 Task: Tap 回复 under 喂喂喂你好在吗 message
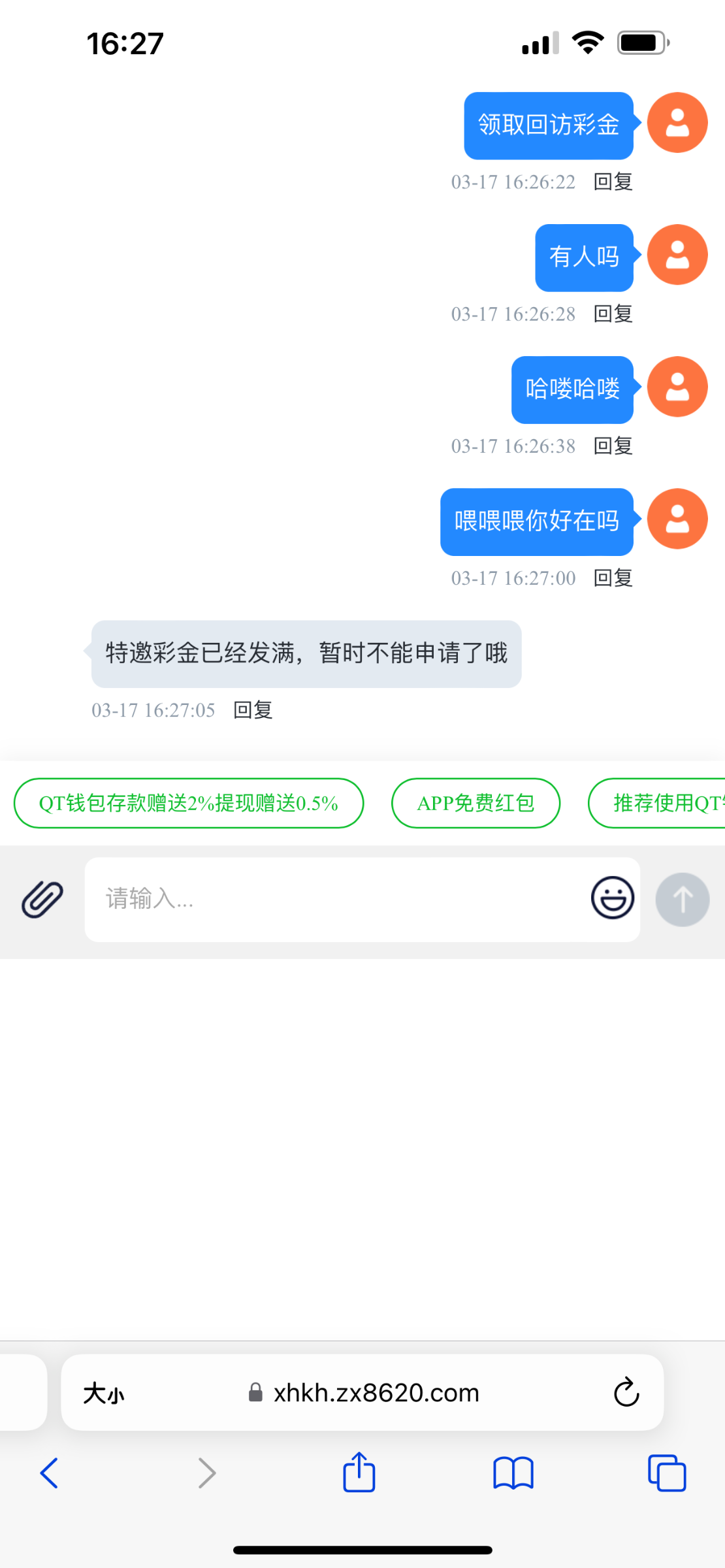click(x=613, y=578)
